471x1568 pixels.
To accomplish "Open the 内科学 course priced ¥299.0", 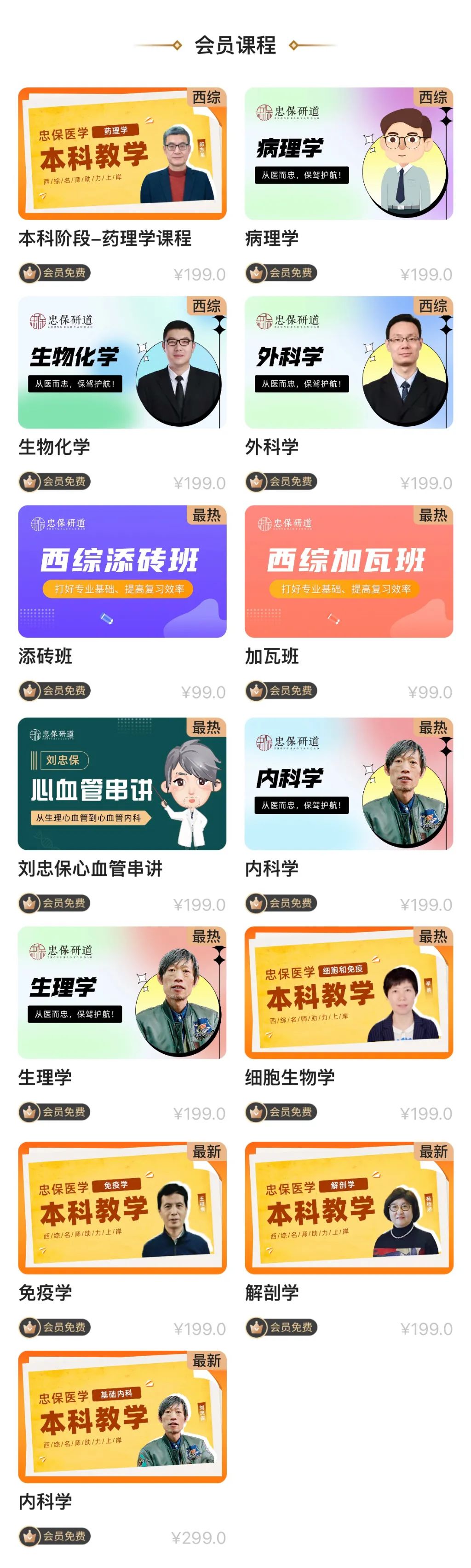I will pos(122,1417).
